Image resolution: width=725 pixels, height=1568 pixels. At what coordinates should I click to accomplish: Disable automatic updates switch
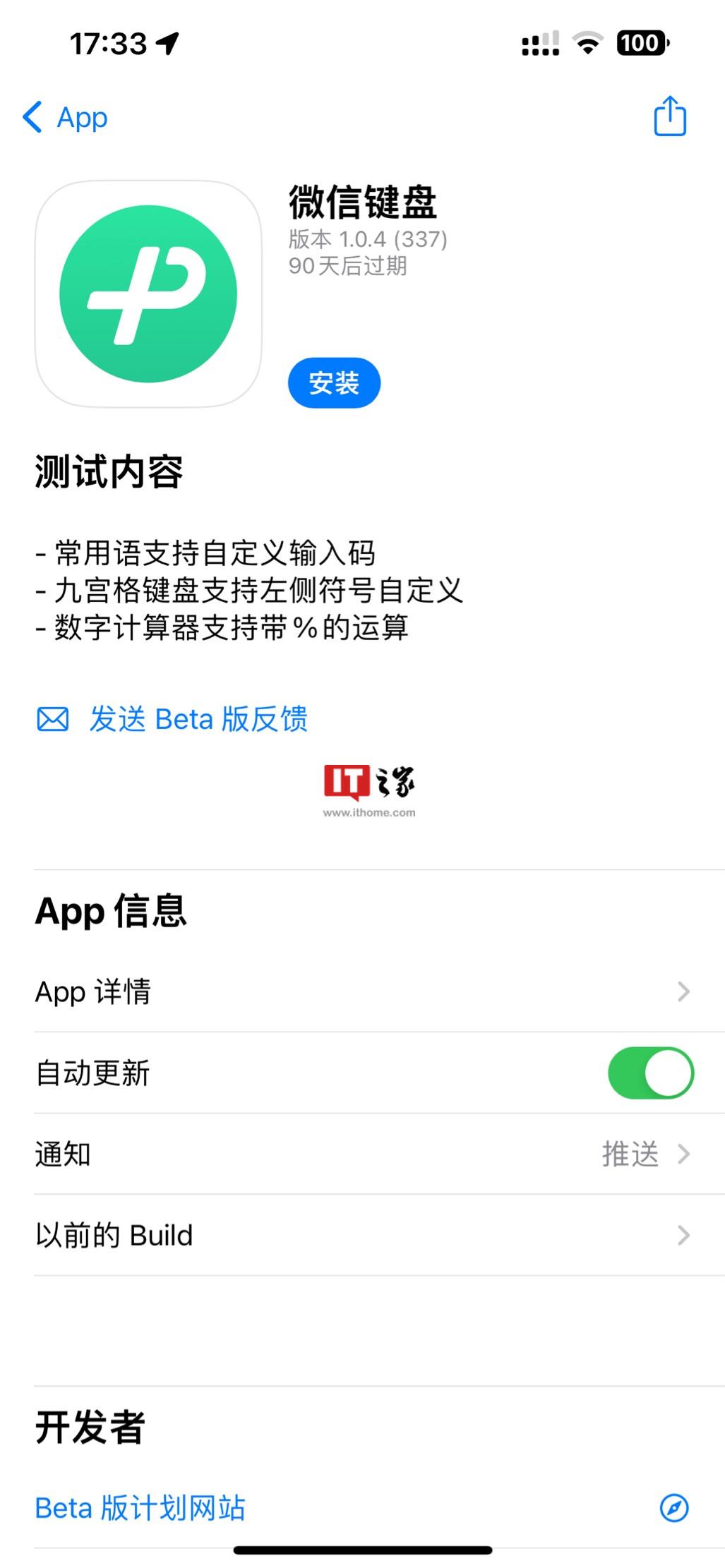[x=649, y=1073]
